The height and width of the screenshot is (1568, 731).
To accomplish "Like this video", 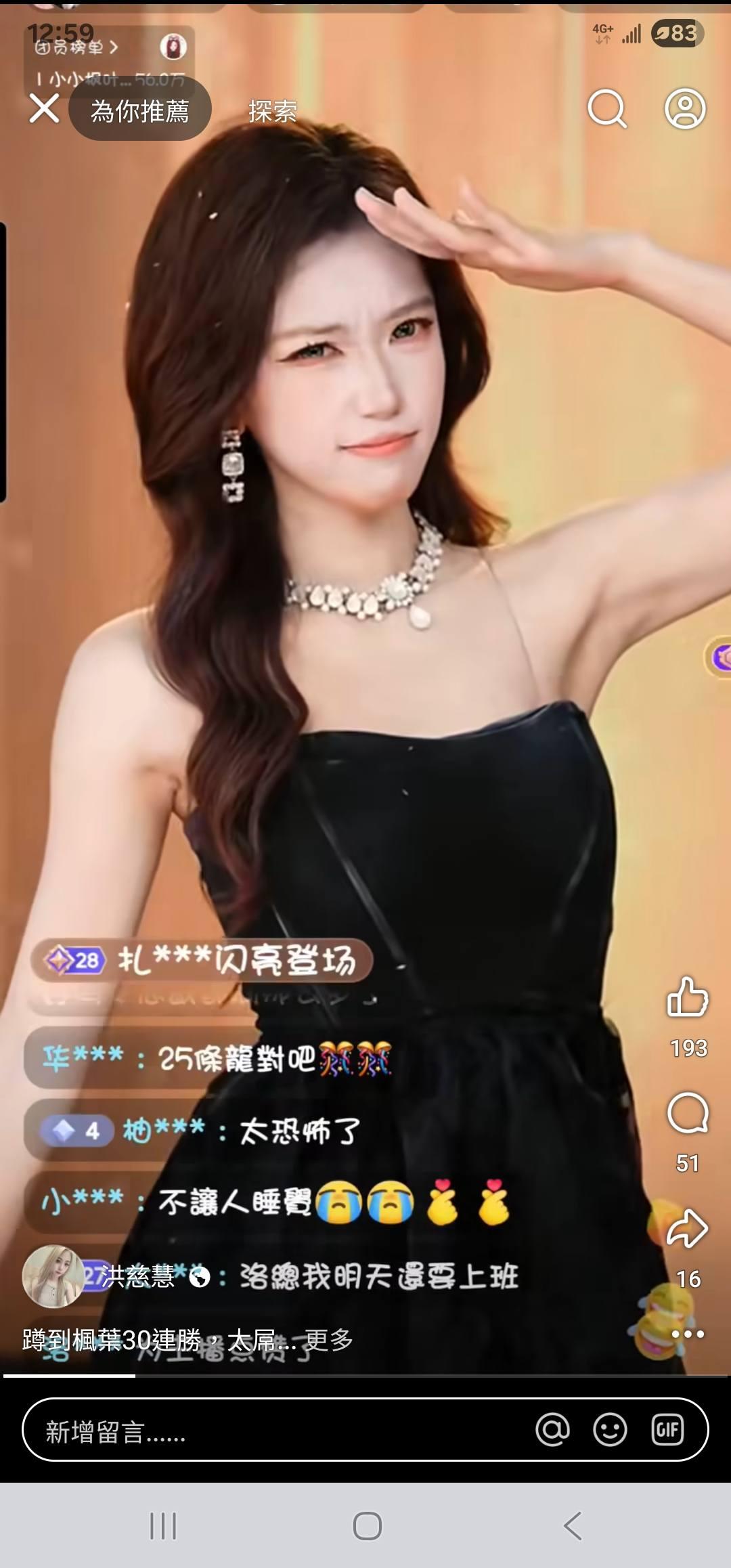I will (x=688, y=997).
